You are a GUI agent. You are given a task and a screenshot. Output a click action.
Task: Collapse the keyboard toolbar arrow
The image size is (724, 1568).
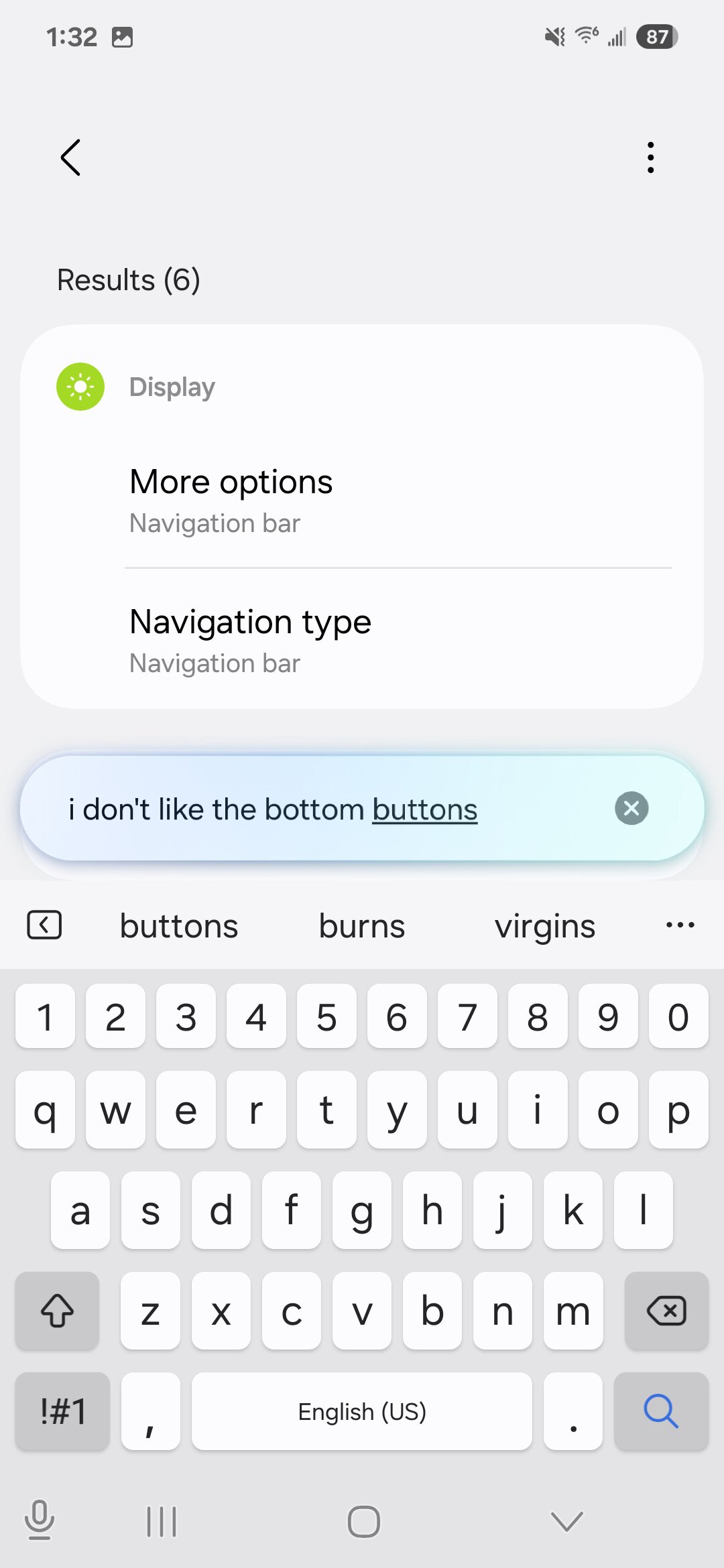click(44, 925)
